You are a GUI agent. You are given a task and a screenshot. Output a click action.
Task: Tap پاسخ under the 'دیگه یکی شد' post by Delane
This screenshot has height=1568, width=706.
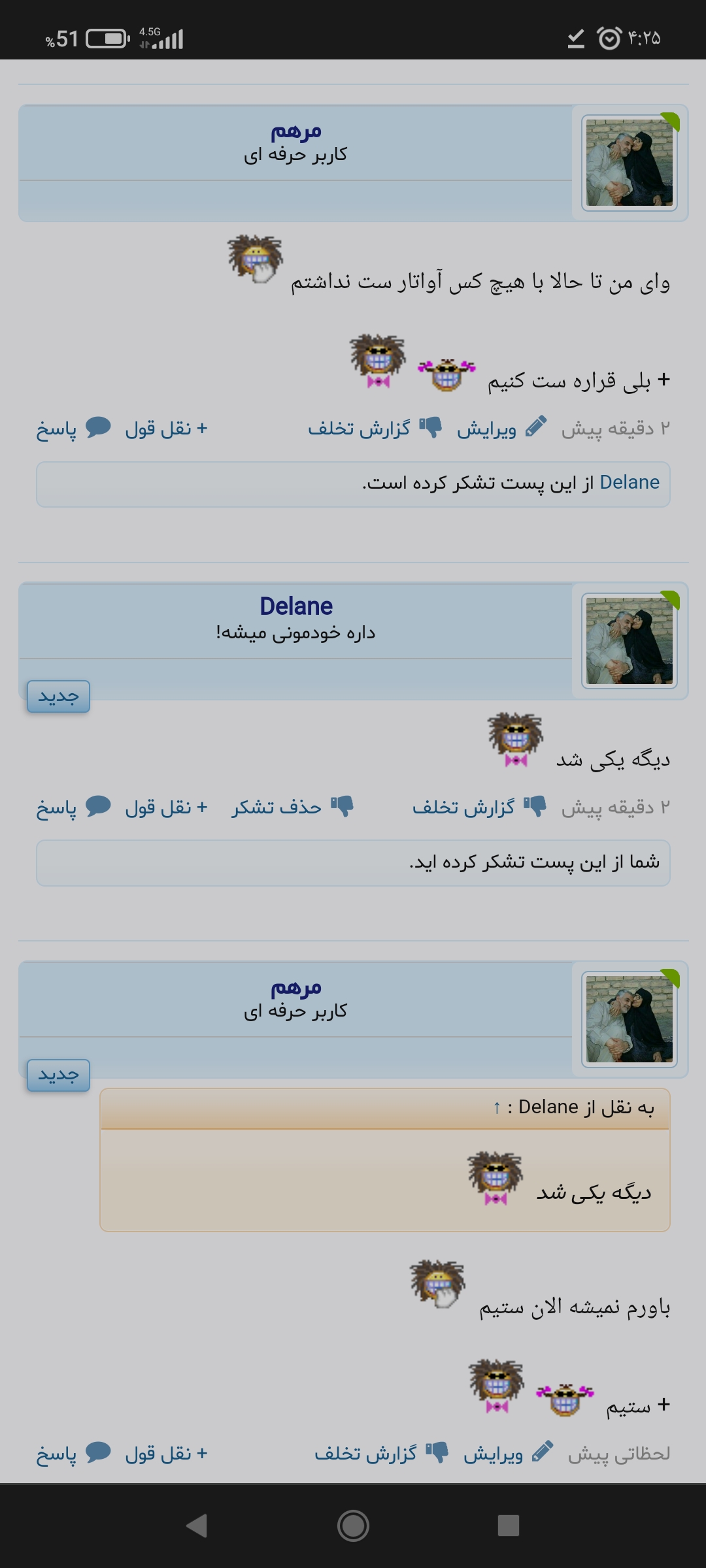(73, 808)
